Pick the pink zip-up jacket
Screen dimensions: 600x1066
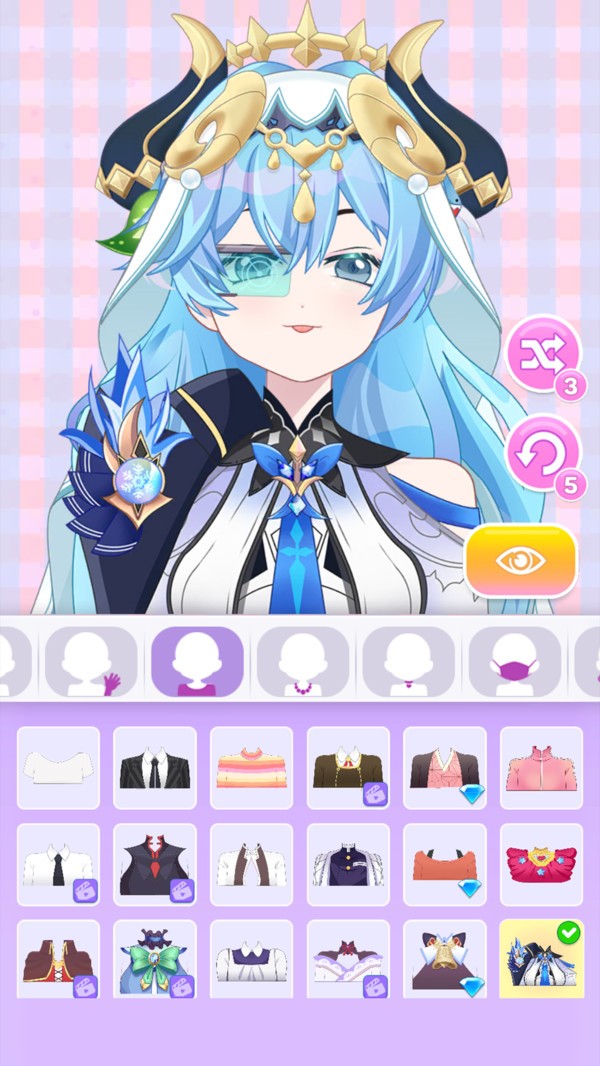coord(541,768)
